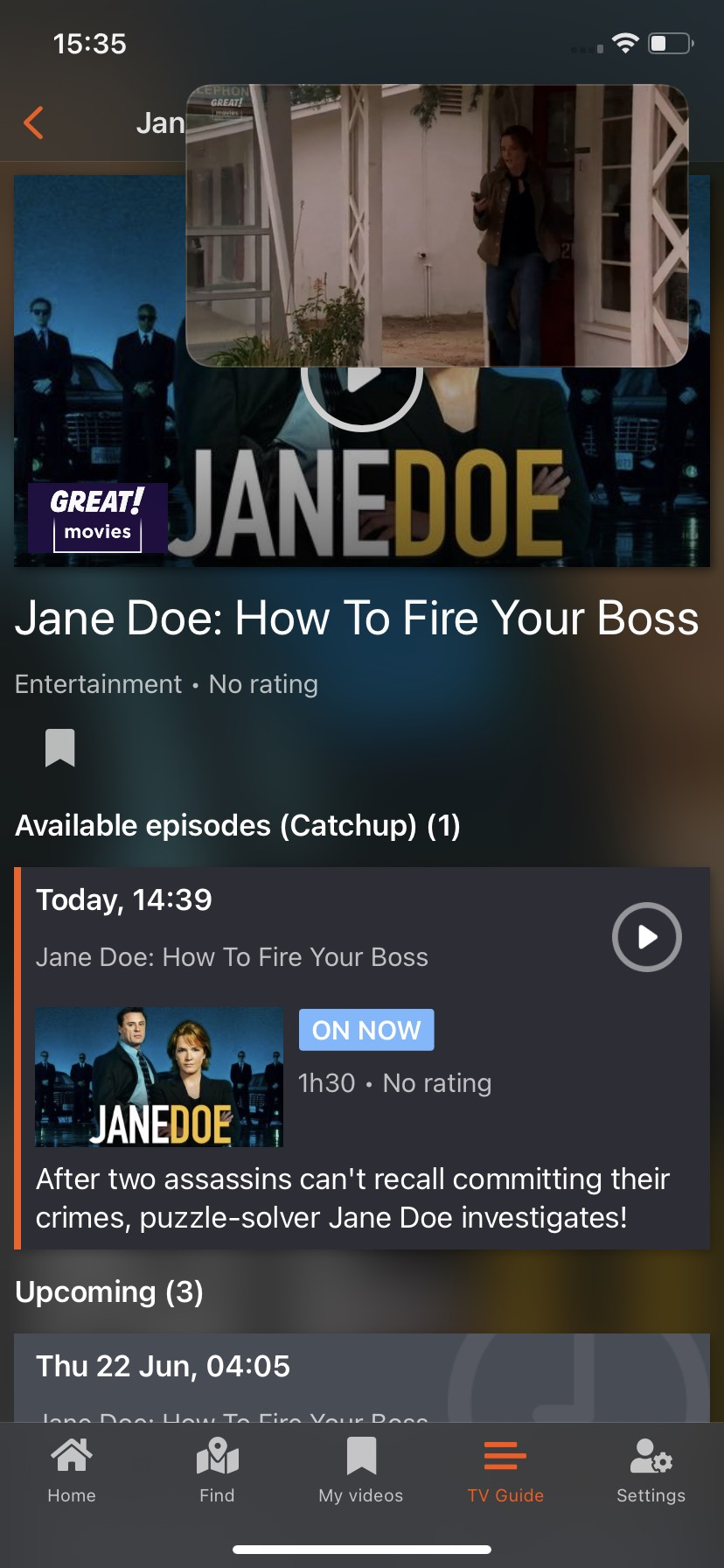This screenshot has height=1568, width=724.
Task: Play Jane Doe from the poster
Action: [362, 389]
